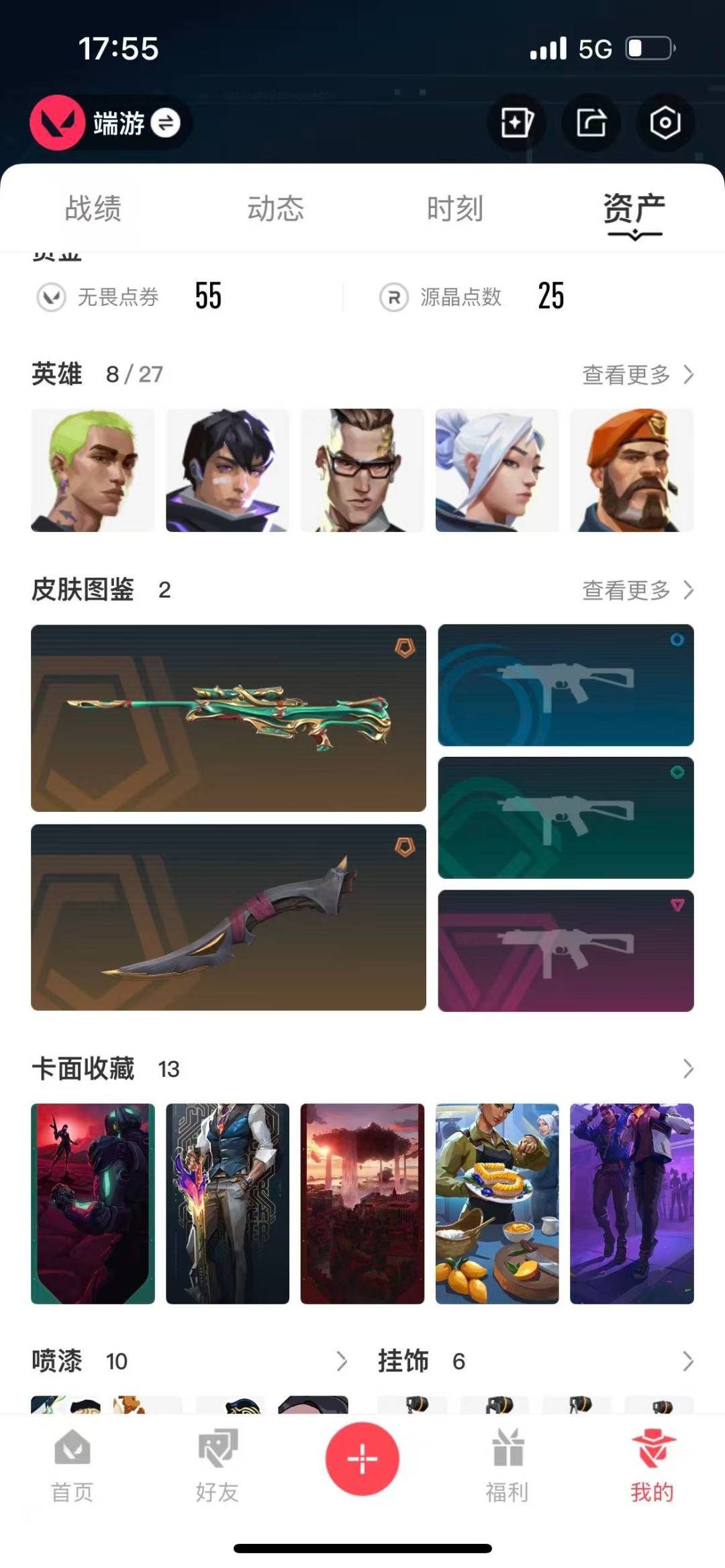Switch to the 战绩 tab
This screenshot has width=725, height=1568.
click(93, 209)
